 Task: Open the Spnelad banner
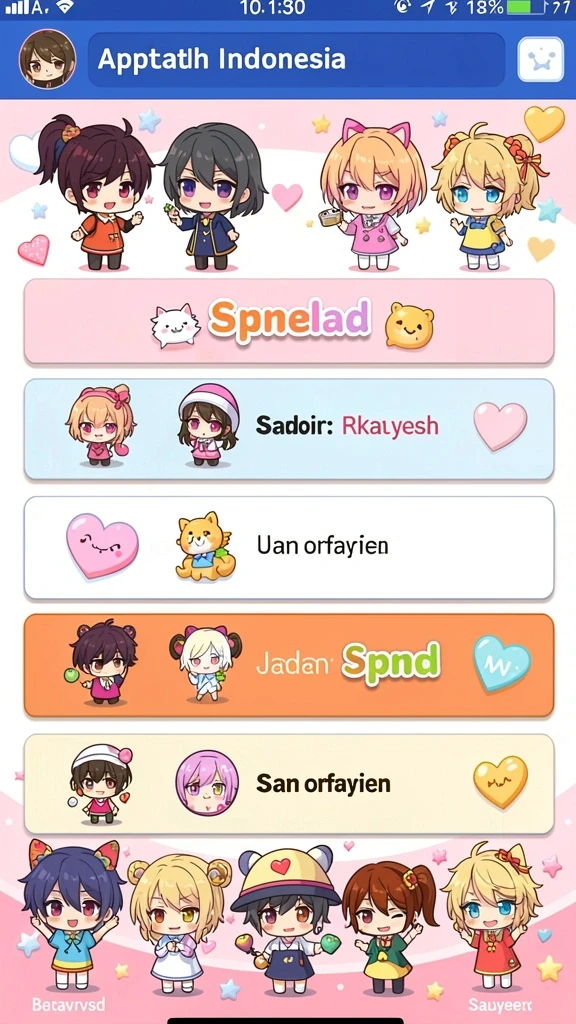[289, 321]
